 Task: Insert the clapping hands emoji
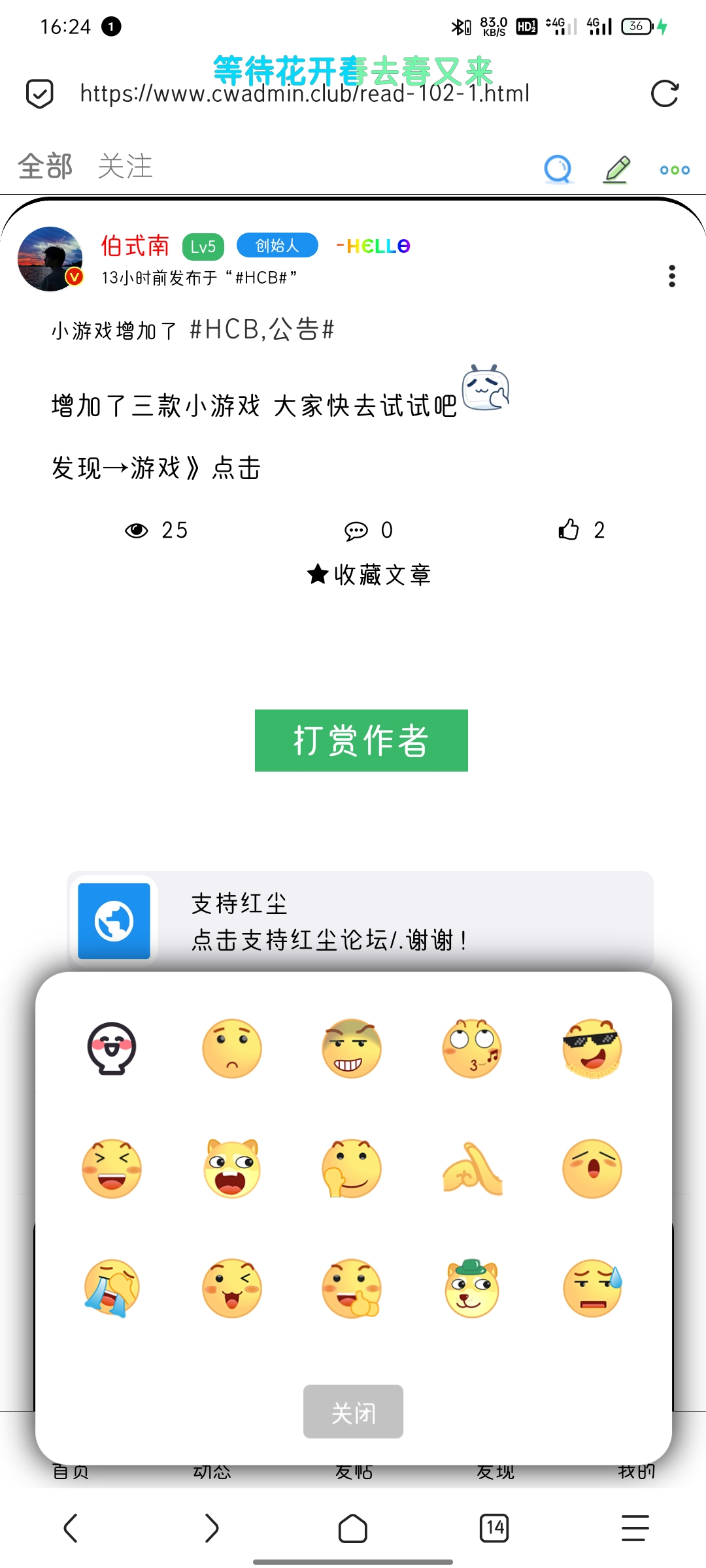[472, 1168]
